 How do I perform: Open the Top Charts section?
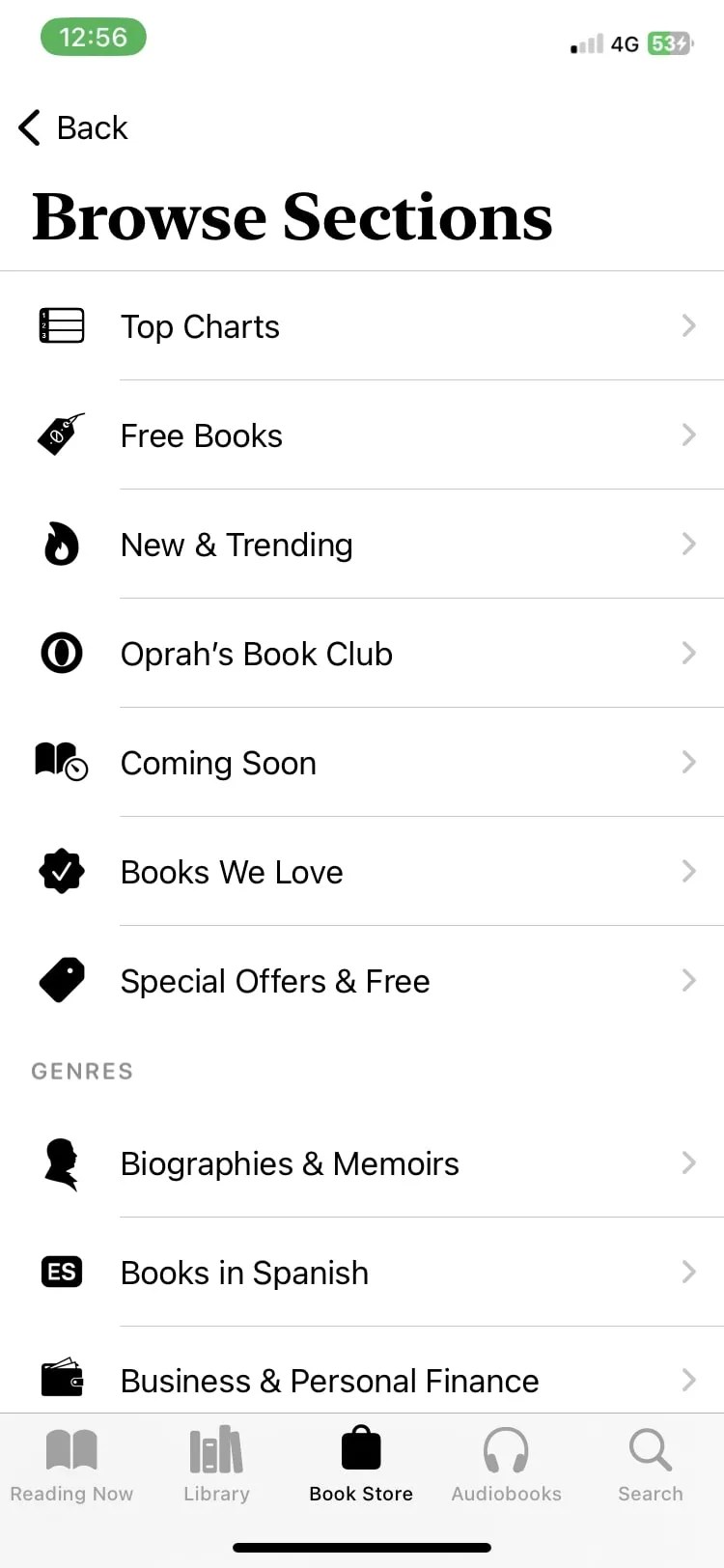[x=200, y=326]
